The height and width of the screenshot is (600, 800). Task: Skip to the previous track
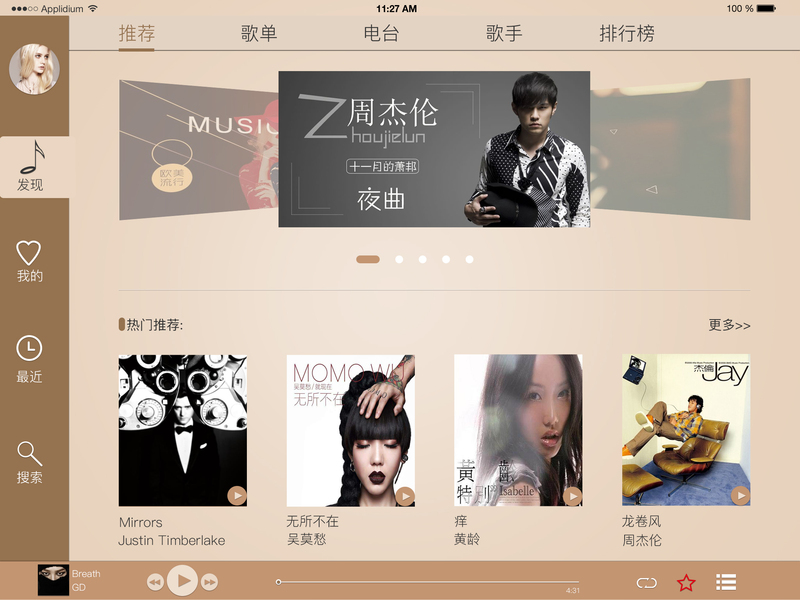(155, 582)
